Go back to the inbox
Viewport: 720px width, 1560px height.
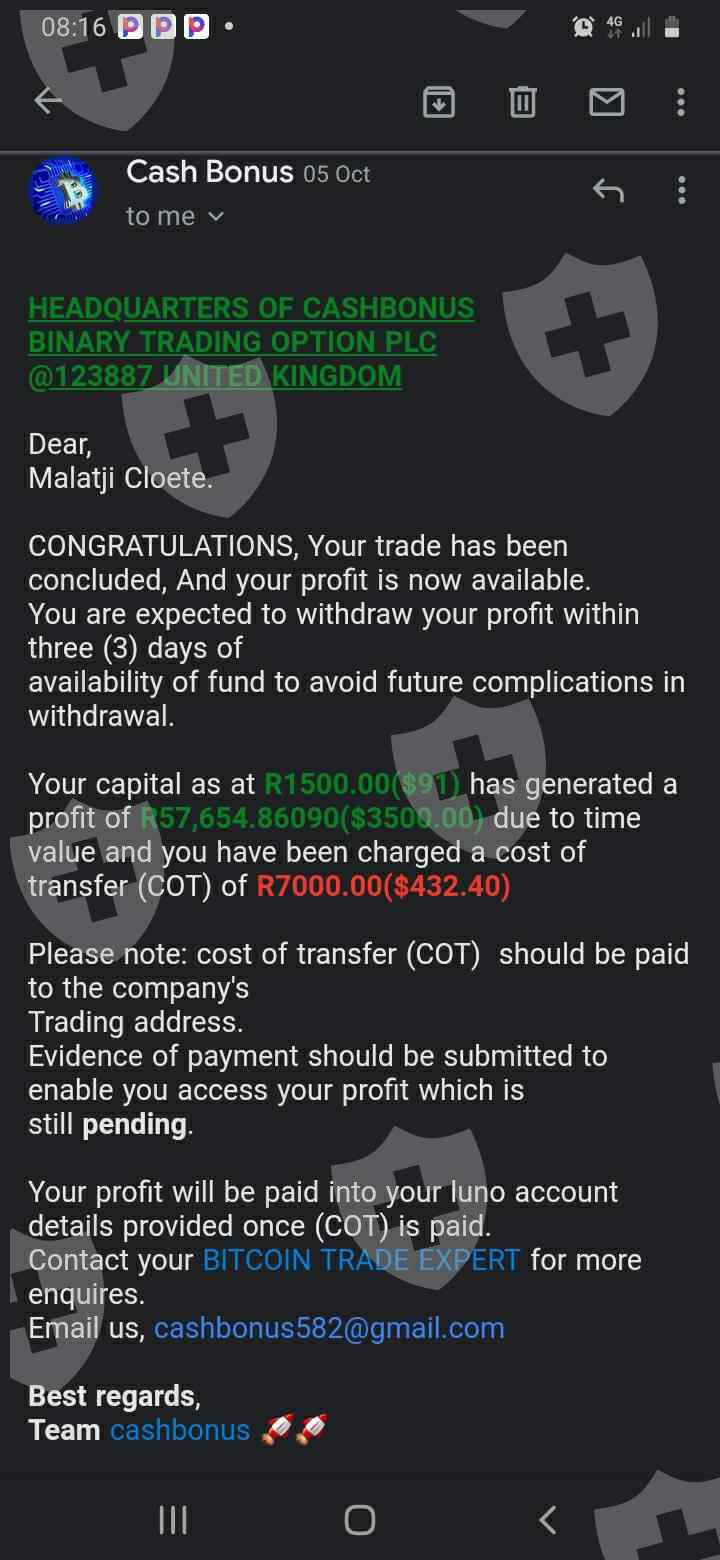48,101
